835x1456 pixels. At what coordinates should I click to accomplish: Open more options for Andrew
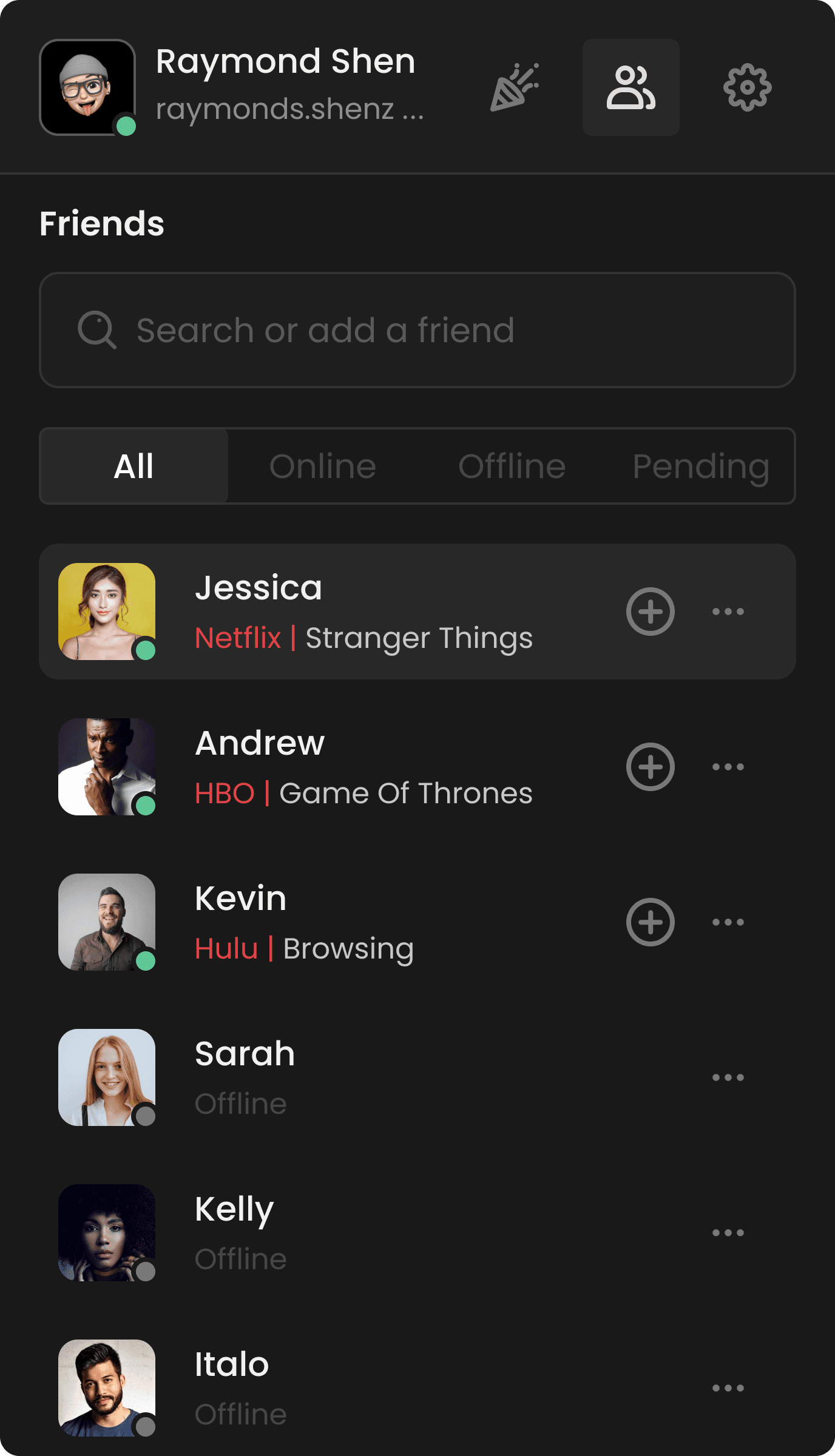tap(728, 767)
